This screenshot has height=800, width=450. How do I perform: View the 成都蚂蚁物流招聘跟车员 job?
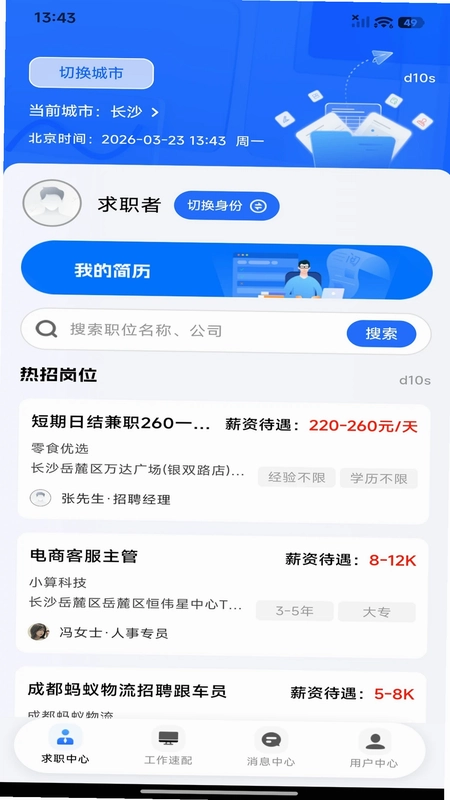221,695
